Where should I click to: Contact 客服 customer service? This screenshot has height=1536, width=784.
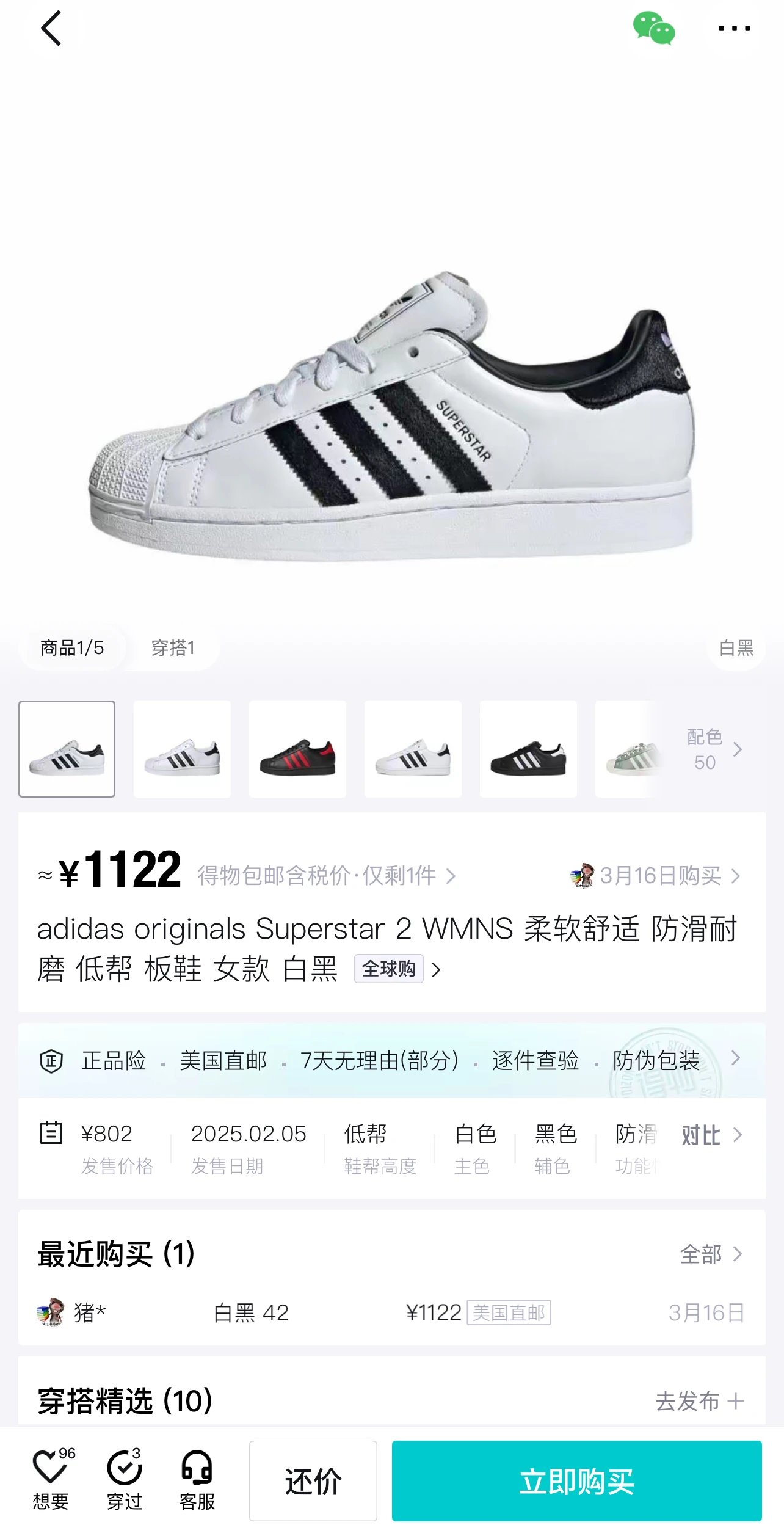(x=197, y=1480)
